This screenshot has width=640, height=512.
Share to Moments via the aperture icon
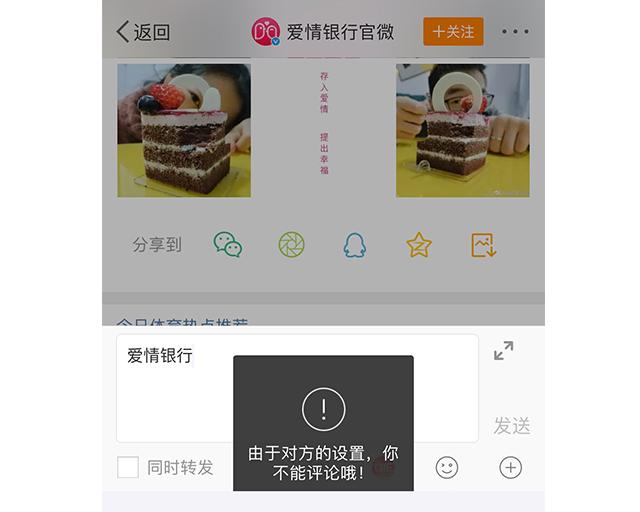pyautogui.click(x=291, y=245)
